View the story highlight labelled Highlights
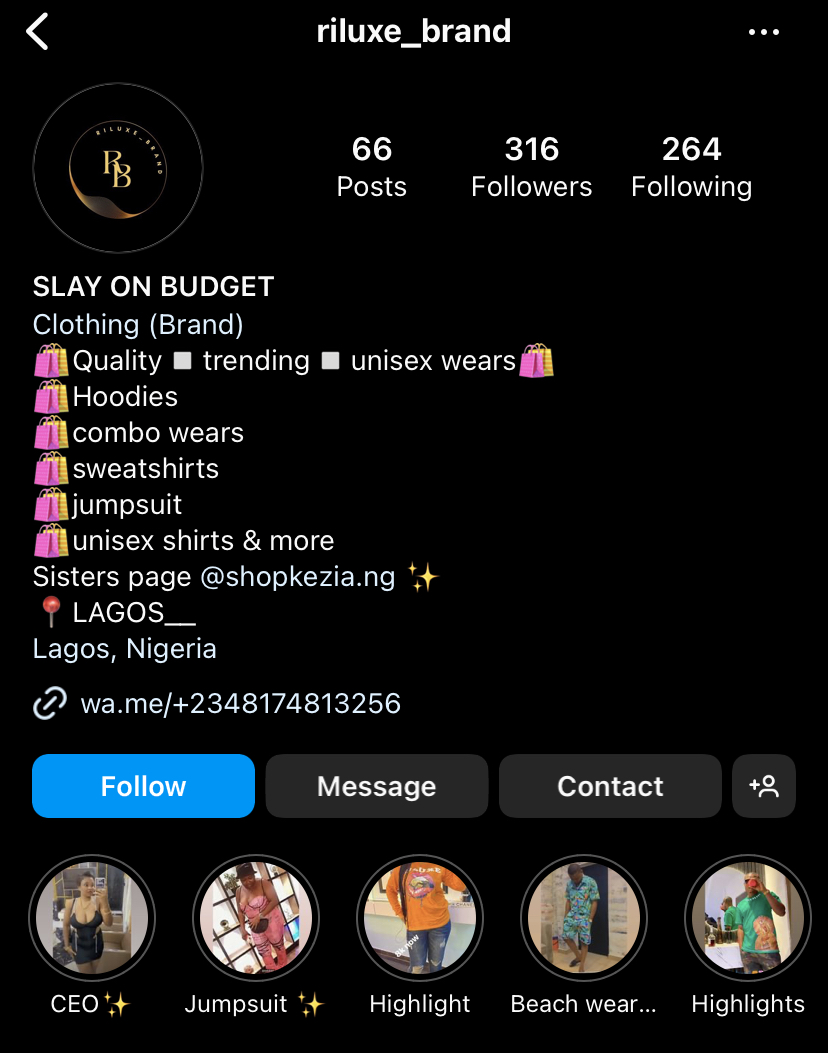This screenshot has width=828, height=1053. point(748,918)
